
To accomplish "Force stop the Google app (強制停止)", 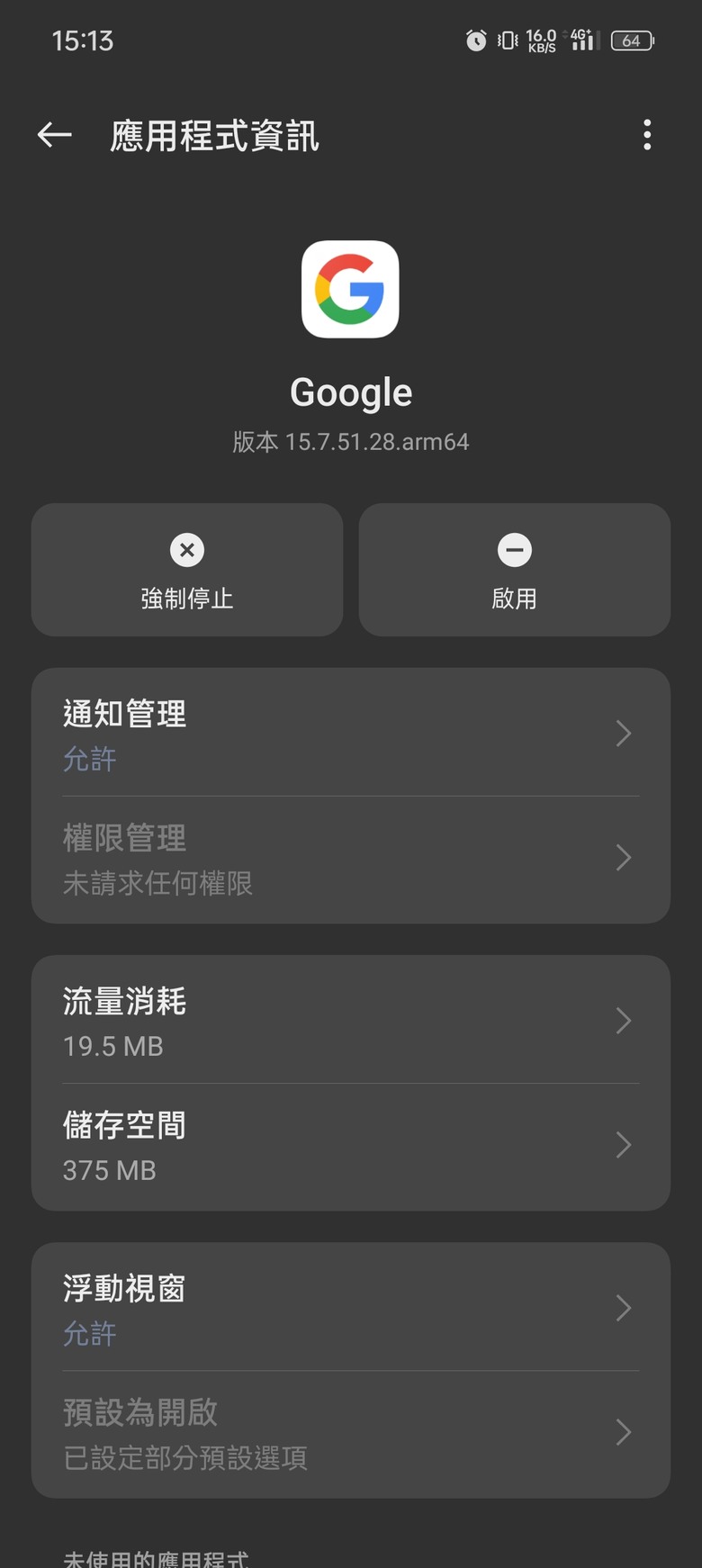I will click(187, 570).
